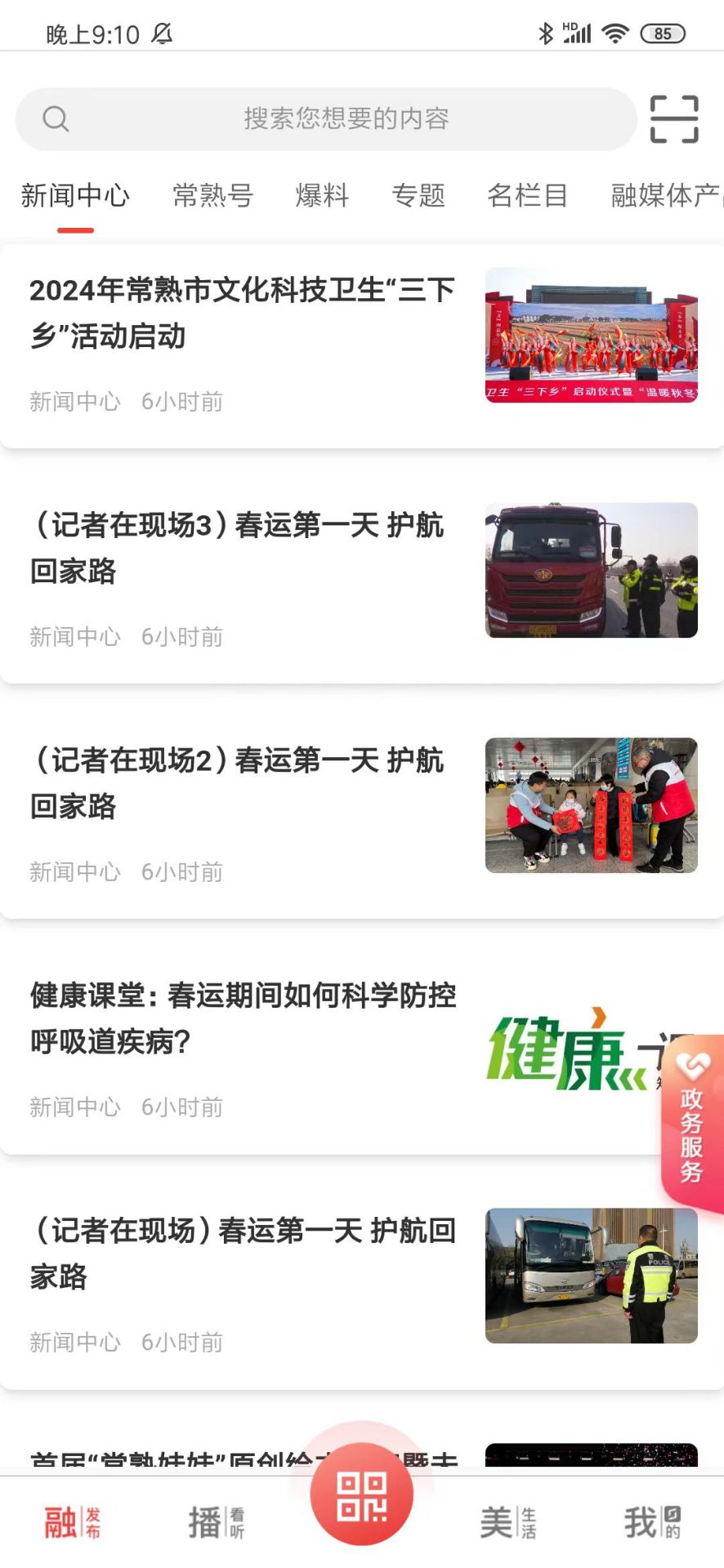The height and width of the screenshot is (1568, 724).
Task: Open the scan icon beside search
Action: (674, 119)
